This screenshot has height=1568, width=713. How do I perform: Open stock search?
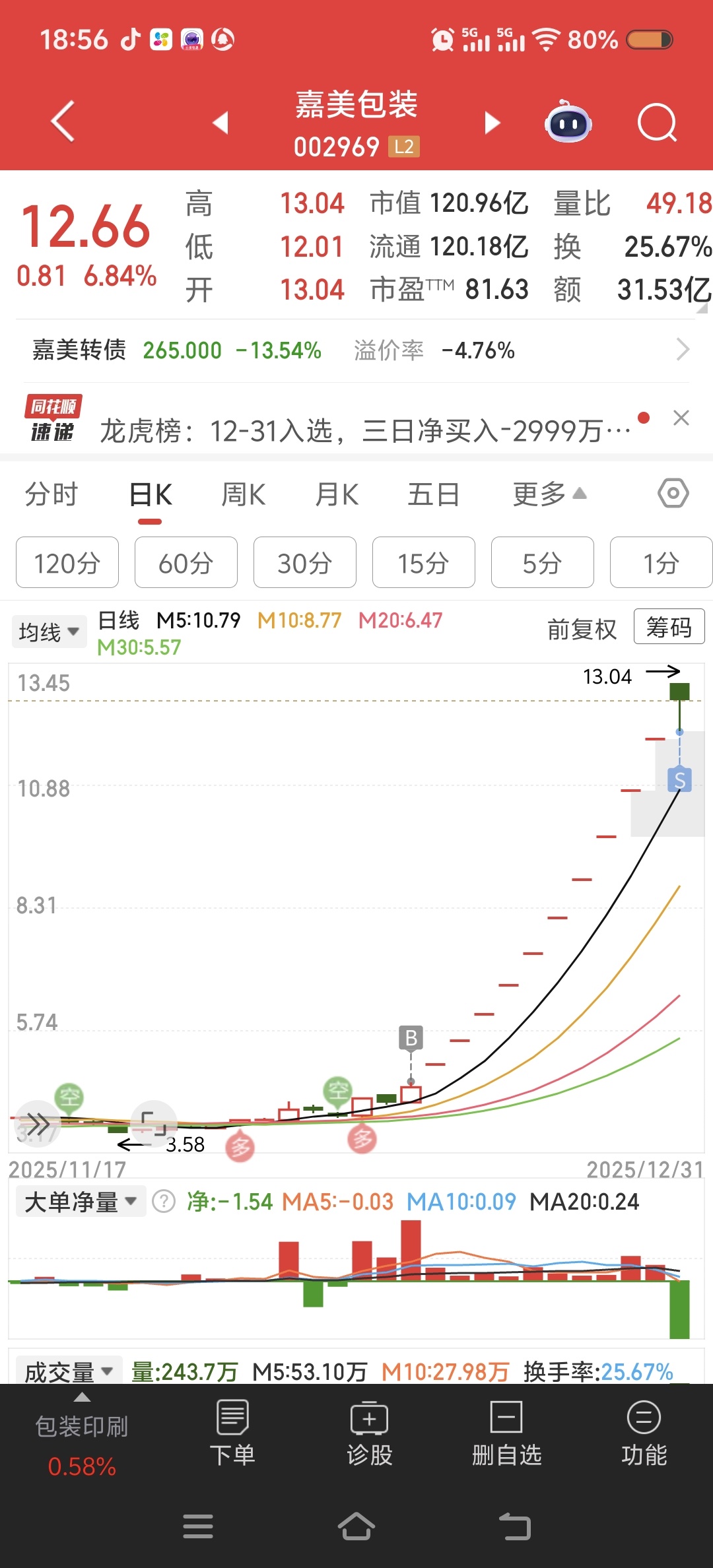coord(657,123)
